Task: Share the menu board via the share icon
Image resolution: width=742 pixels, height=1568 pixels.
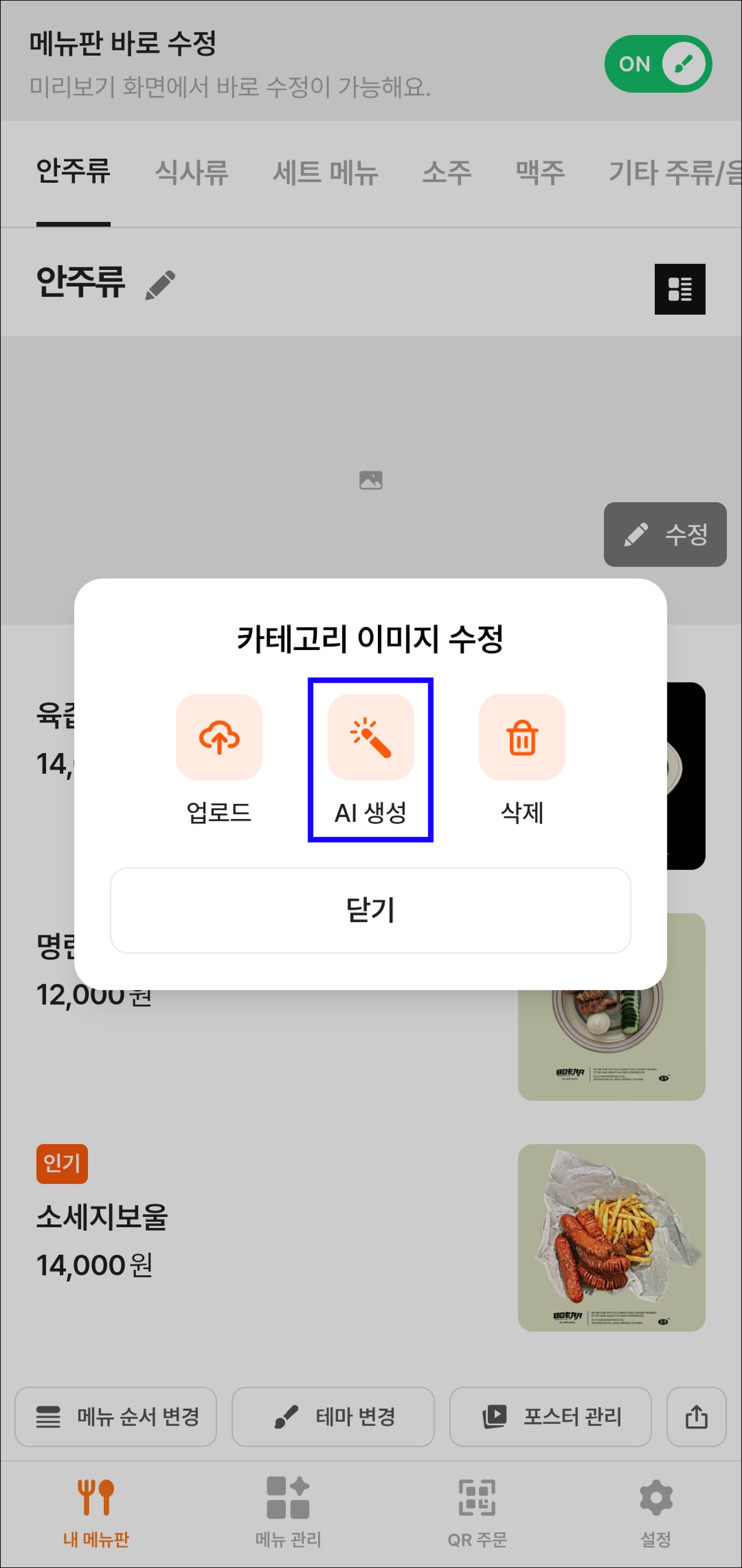Action: pos(696,1417)
